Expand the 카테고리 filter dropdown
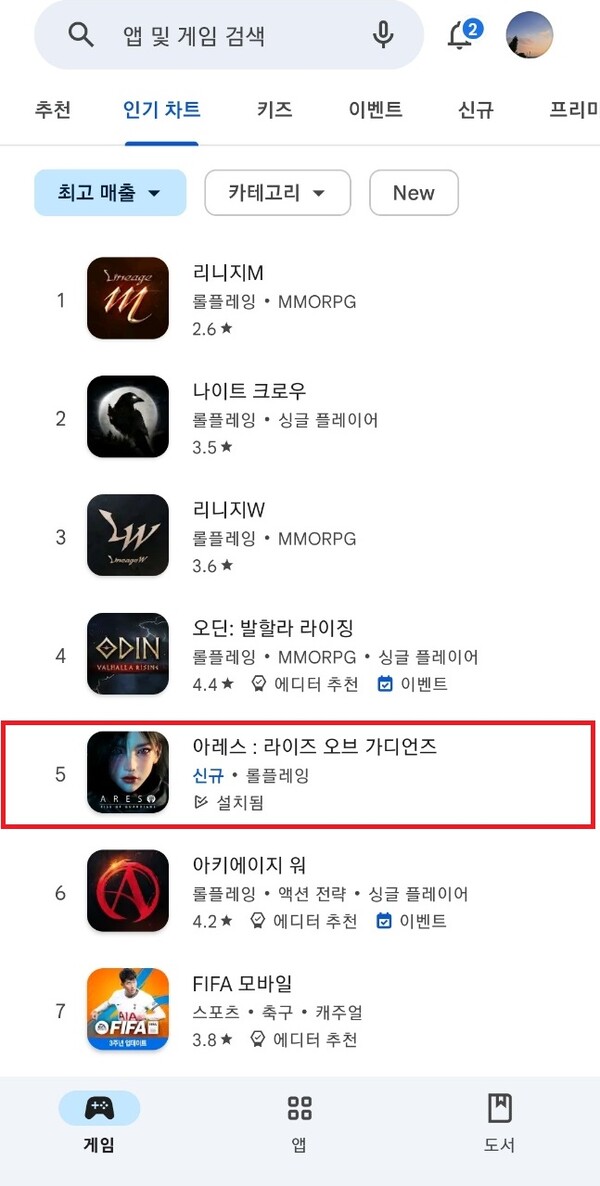 (x=278, y=193)
